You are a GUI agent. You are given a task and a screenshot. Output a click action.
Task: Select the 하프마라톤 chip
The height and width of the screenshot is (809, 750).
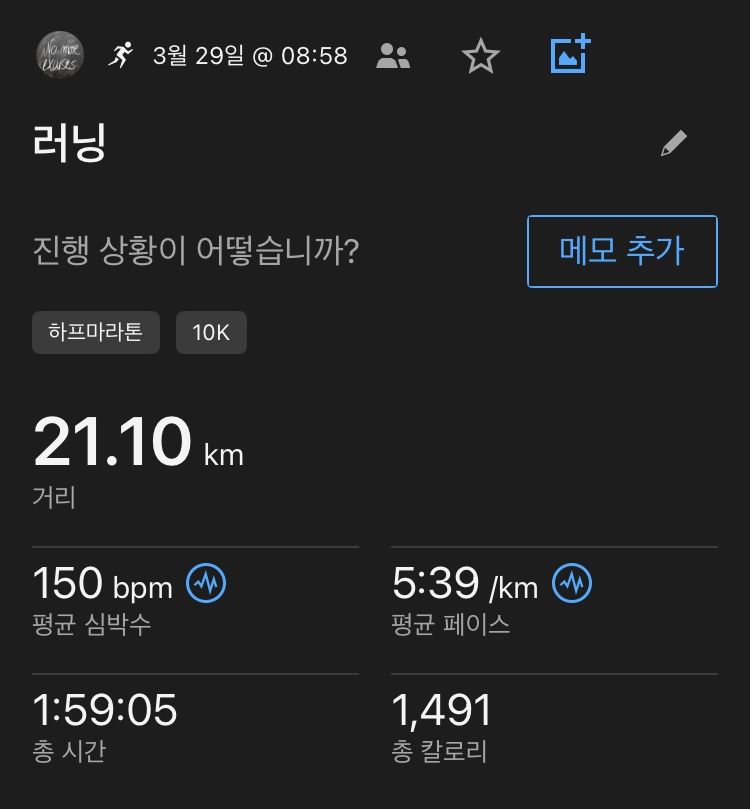(96, 332)
